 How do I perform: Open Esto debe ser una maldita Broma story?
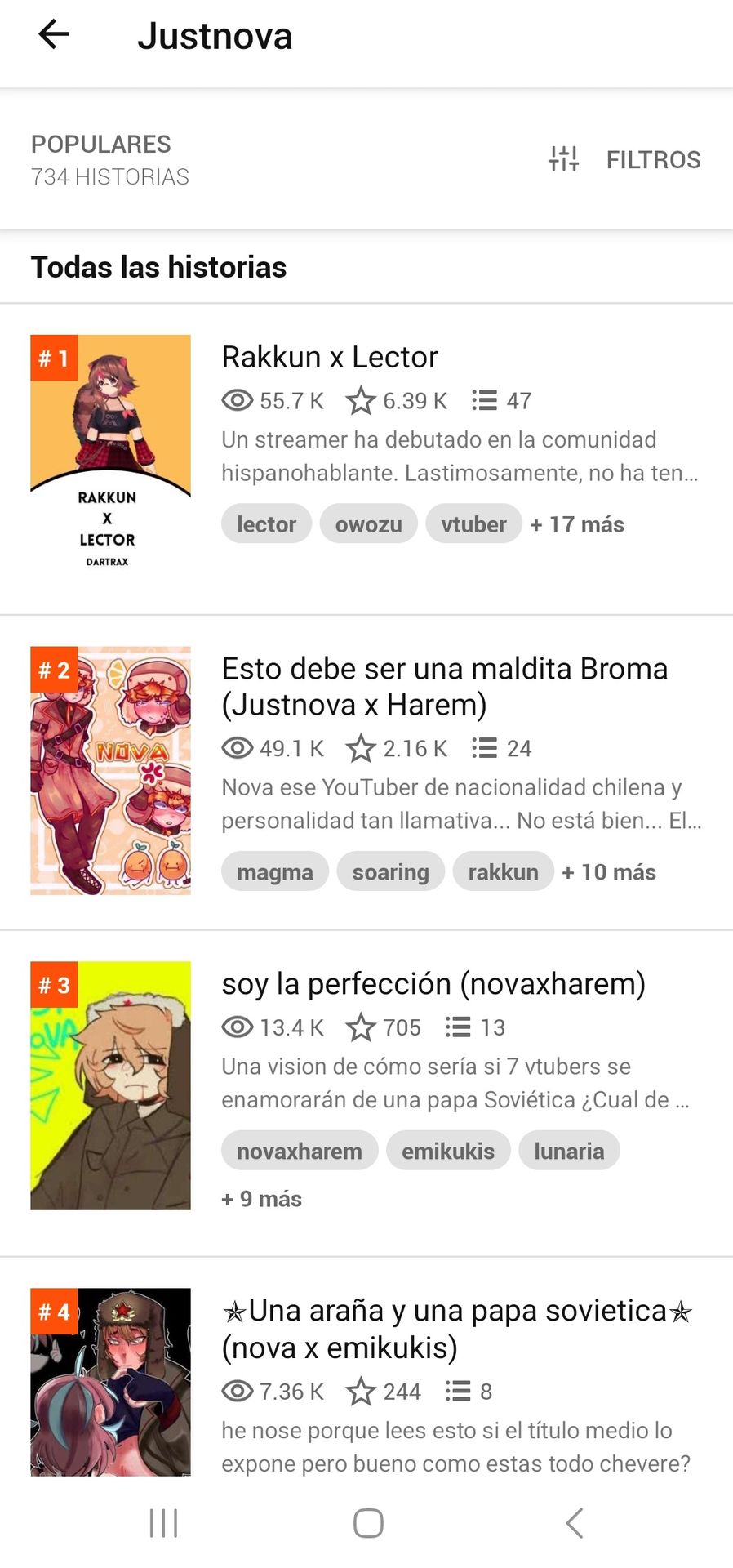445,686
